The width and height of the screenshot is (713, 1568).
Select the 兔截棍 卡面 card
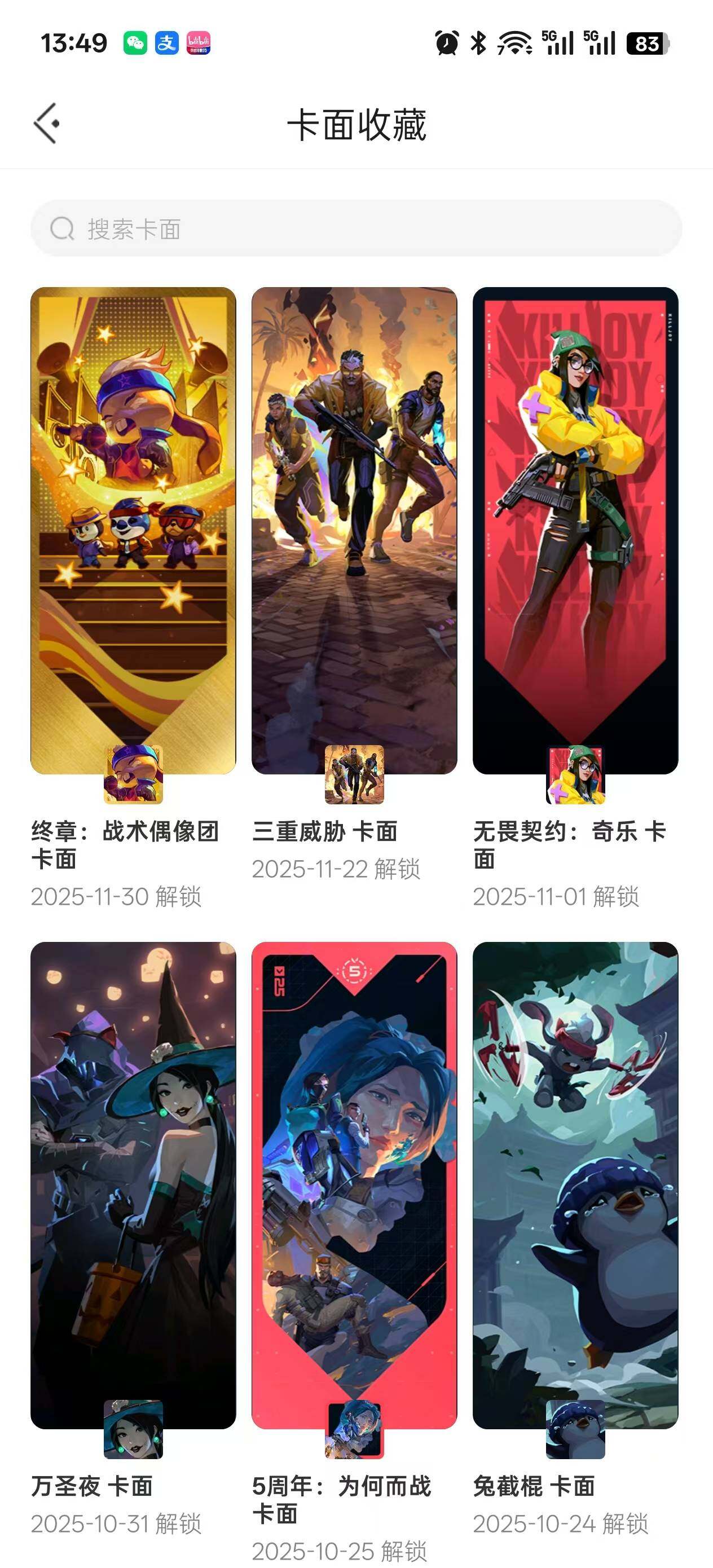pos(575,1184)
